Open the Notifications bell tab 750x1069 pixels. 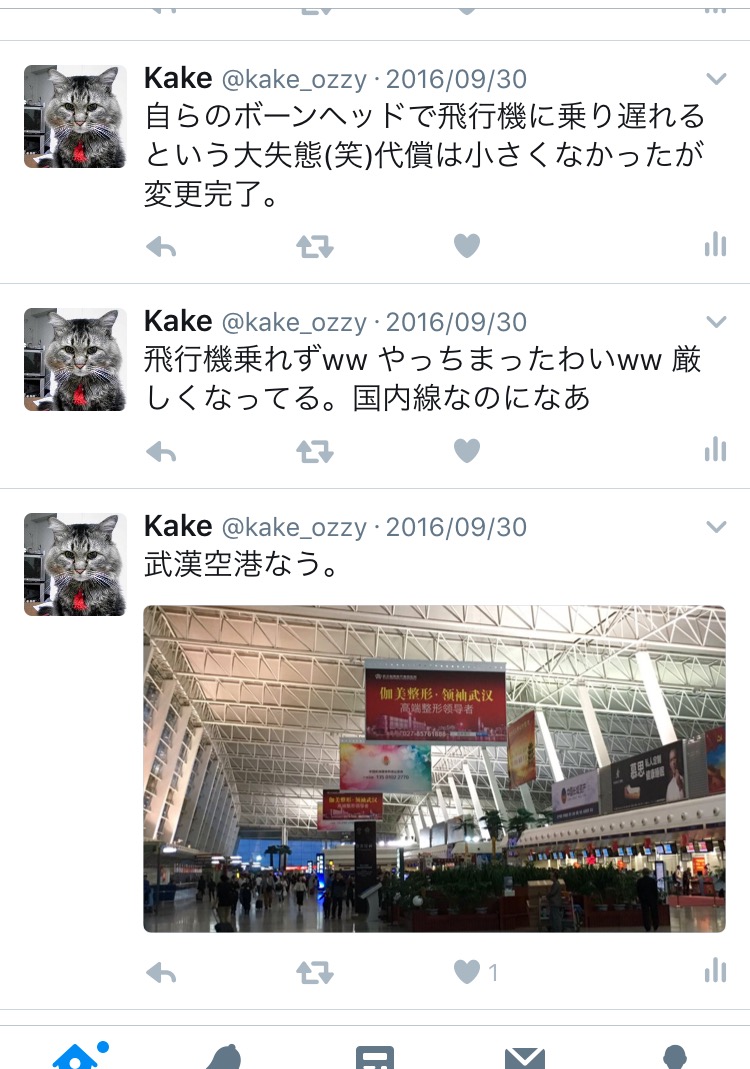tap(224, 1055)
